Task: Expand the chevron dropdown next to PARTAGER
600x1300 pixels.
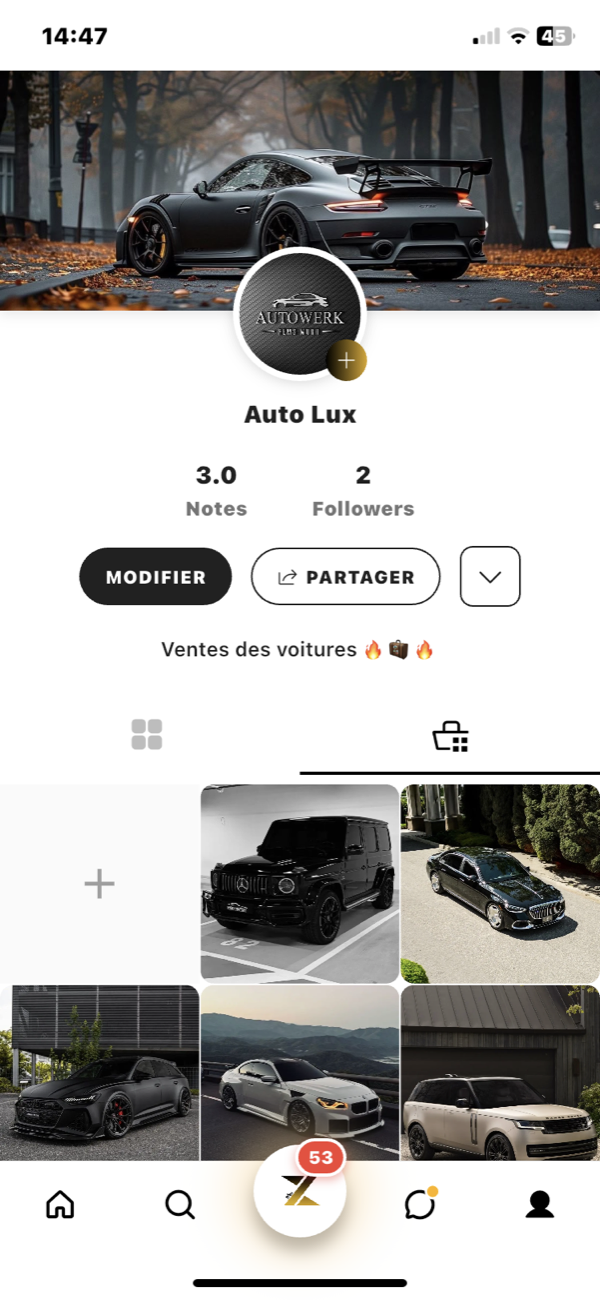Action: [x=490, y=577]
